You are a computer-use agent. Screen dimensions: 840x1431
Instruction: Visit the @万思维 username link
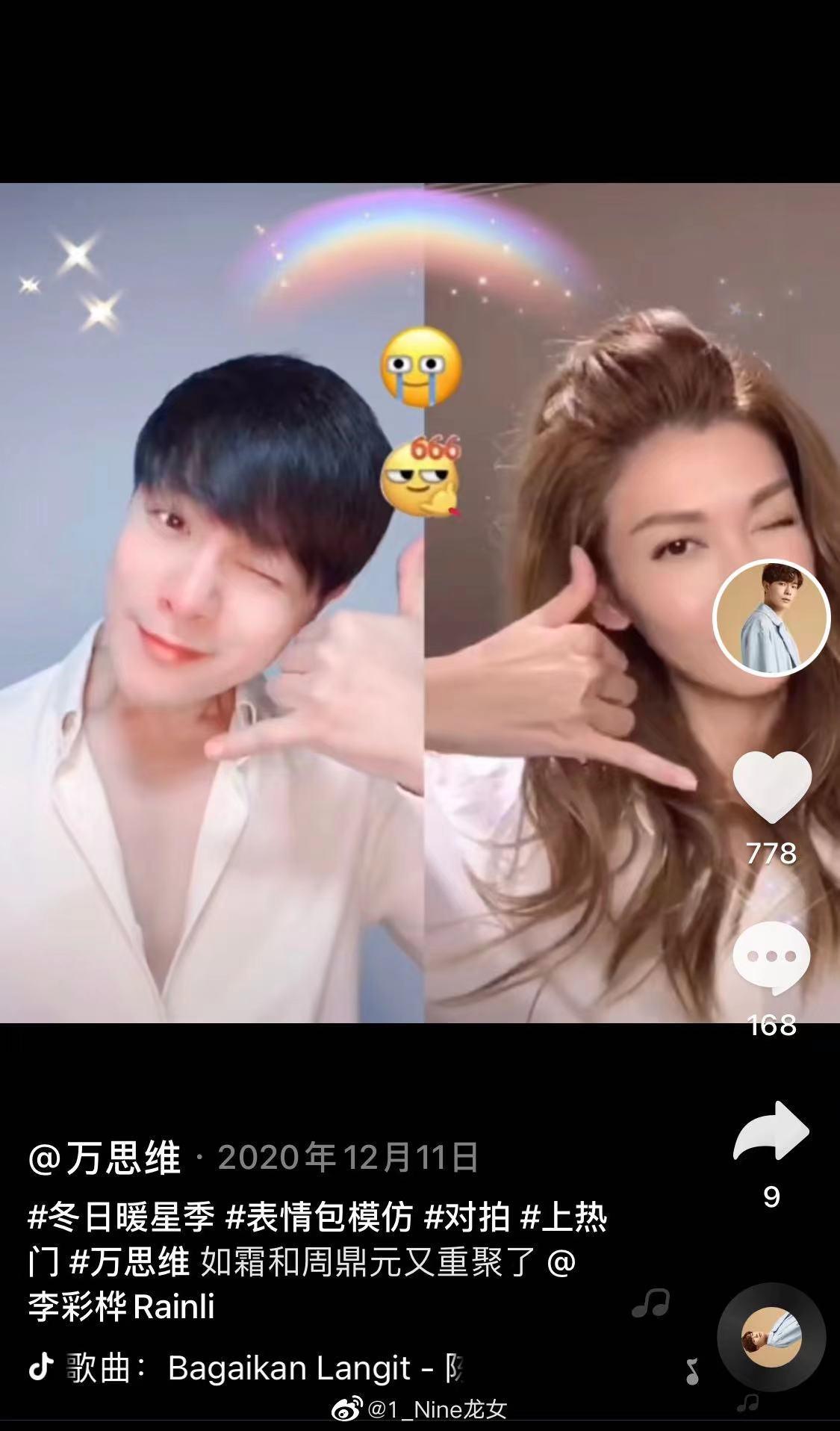(105, 1158)
